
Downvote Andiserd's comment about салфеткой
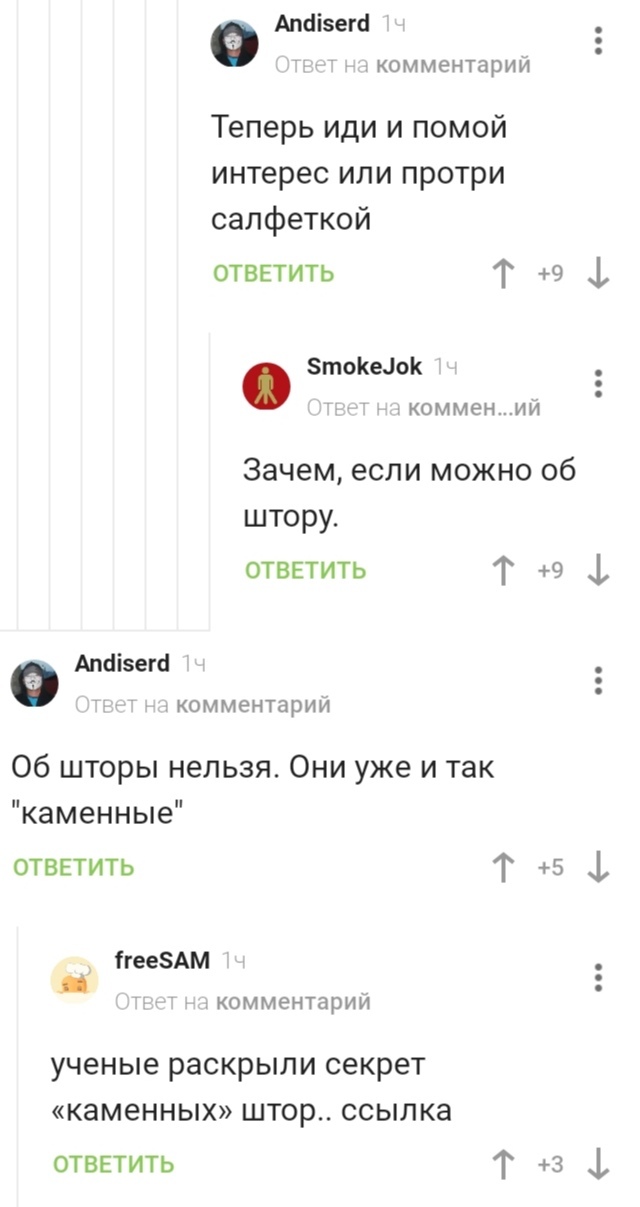pos(598,274)
